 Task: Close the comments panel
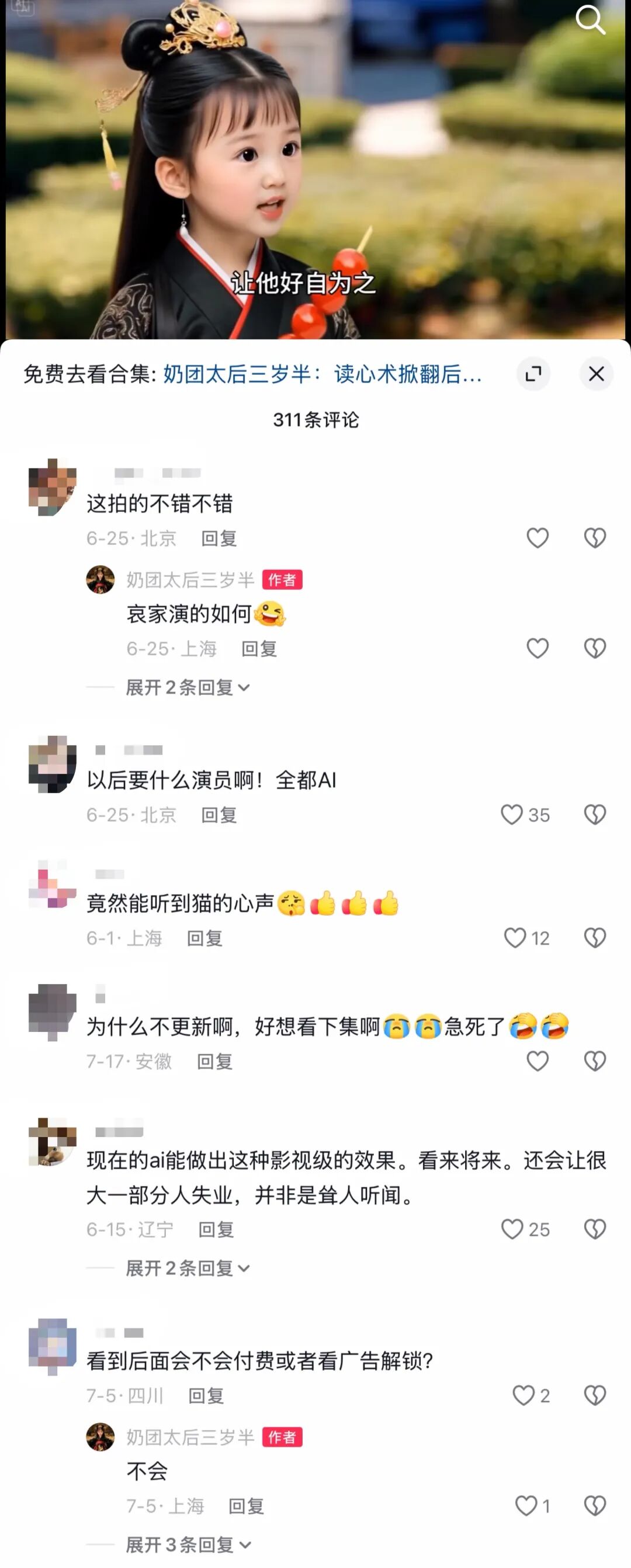(596, 374)
